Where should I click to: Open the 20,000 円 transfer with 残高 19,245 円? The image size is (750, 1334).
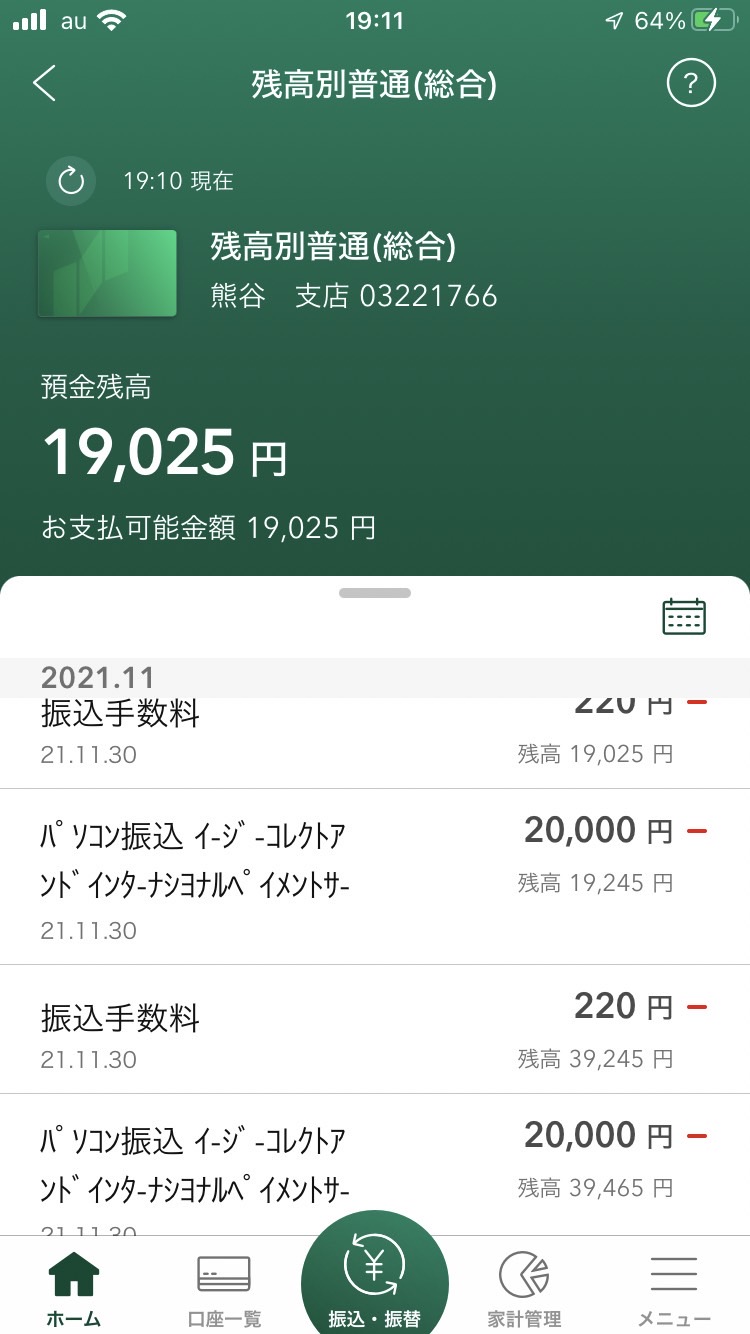pos(375,877)
